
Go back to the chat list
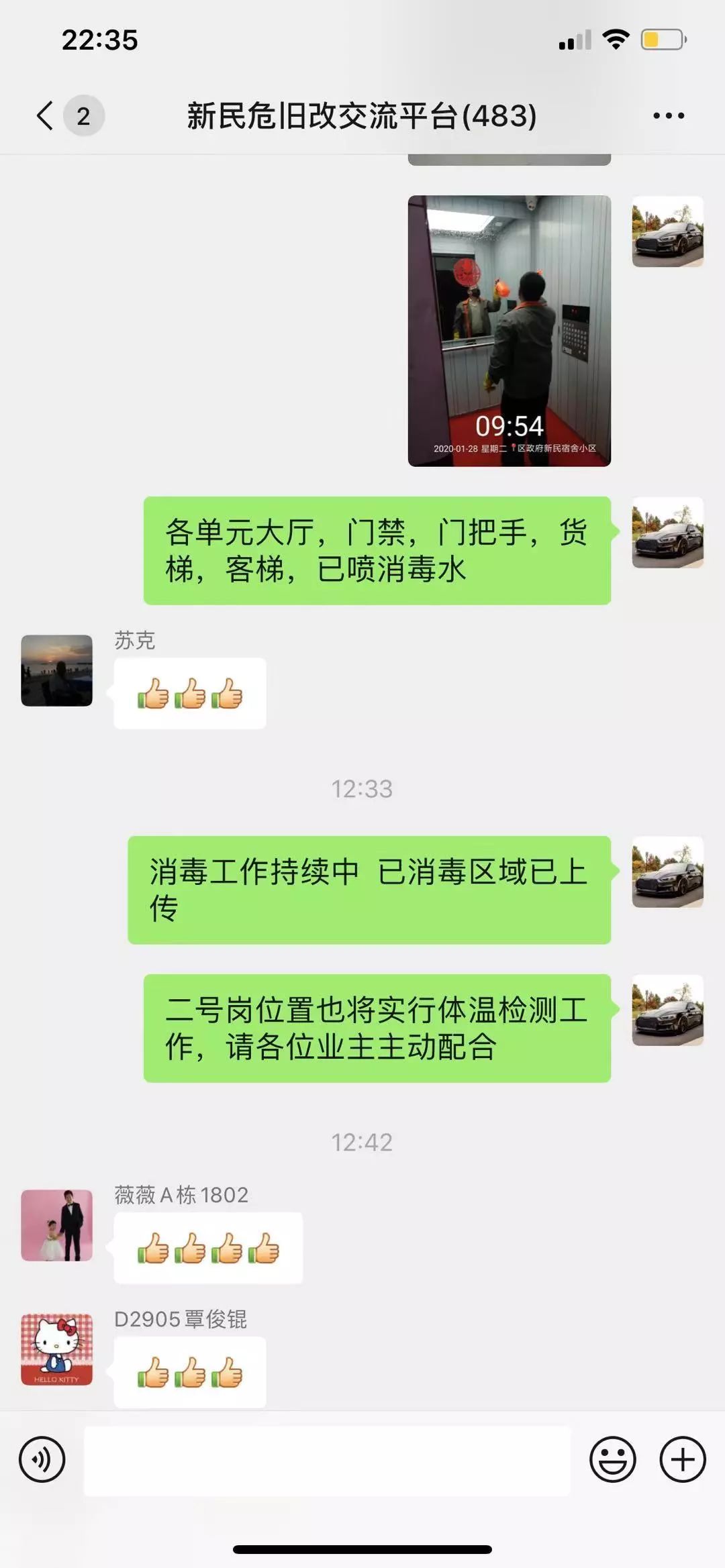pyautogui.click(x=46, y=115)
